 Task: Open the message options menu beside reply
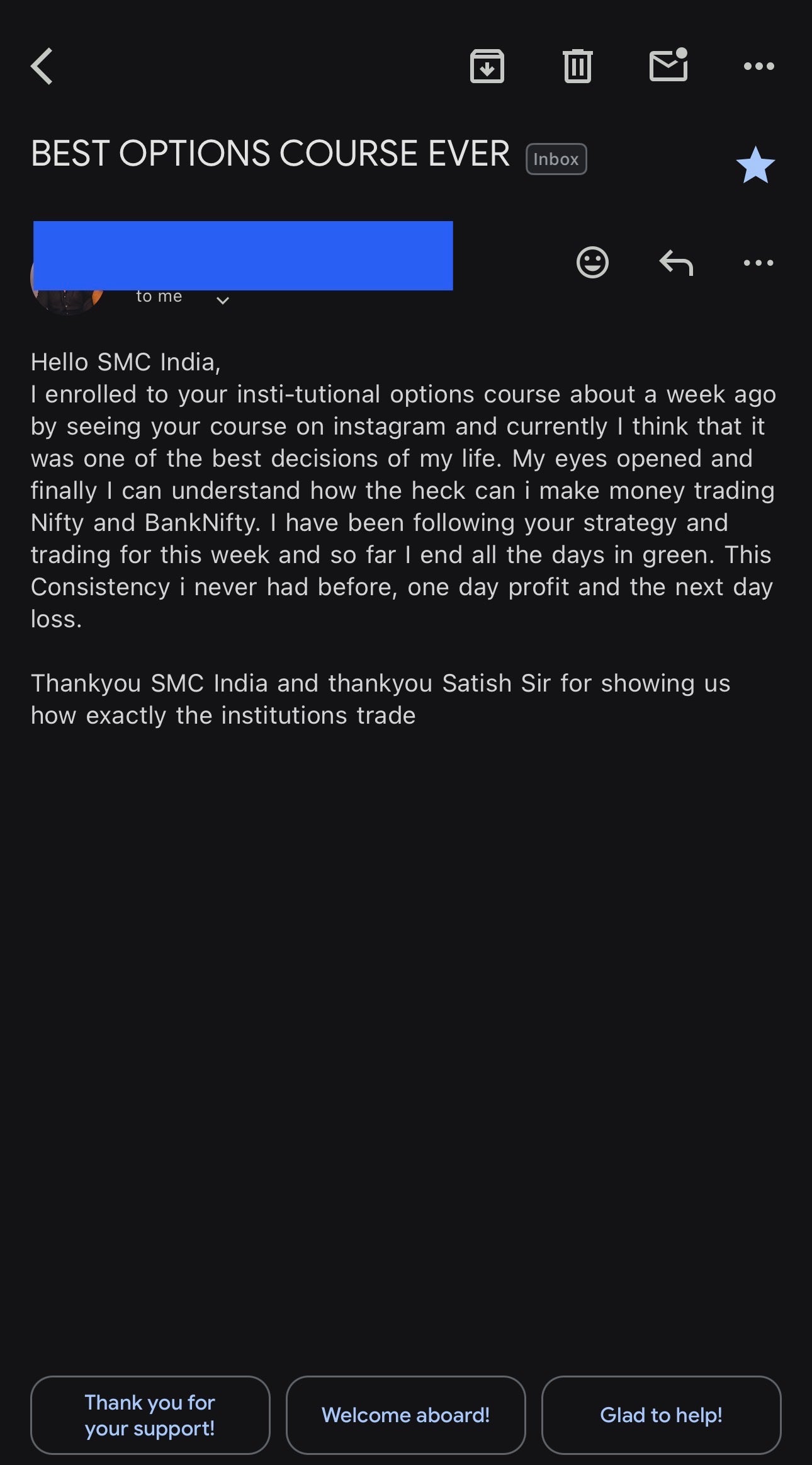pos(758,263)
